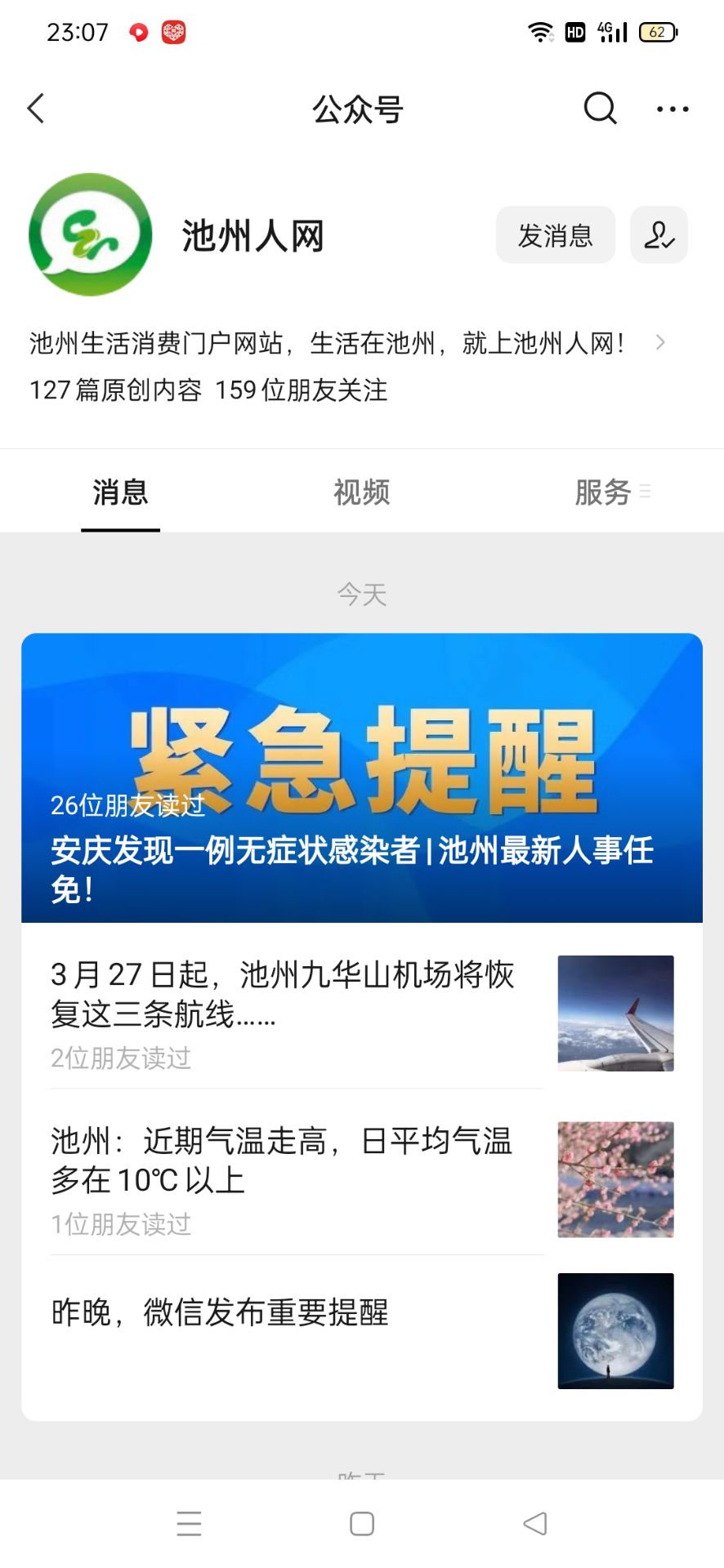Tap the 发消息 button
Image resolution: width=724 pixels, height=1568 pixels.
555,235
